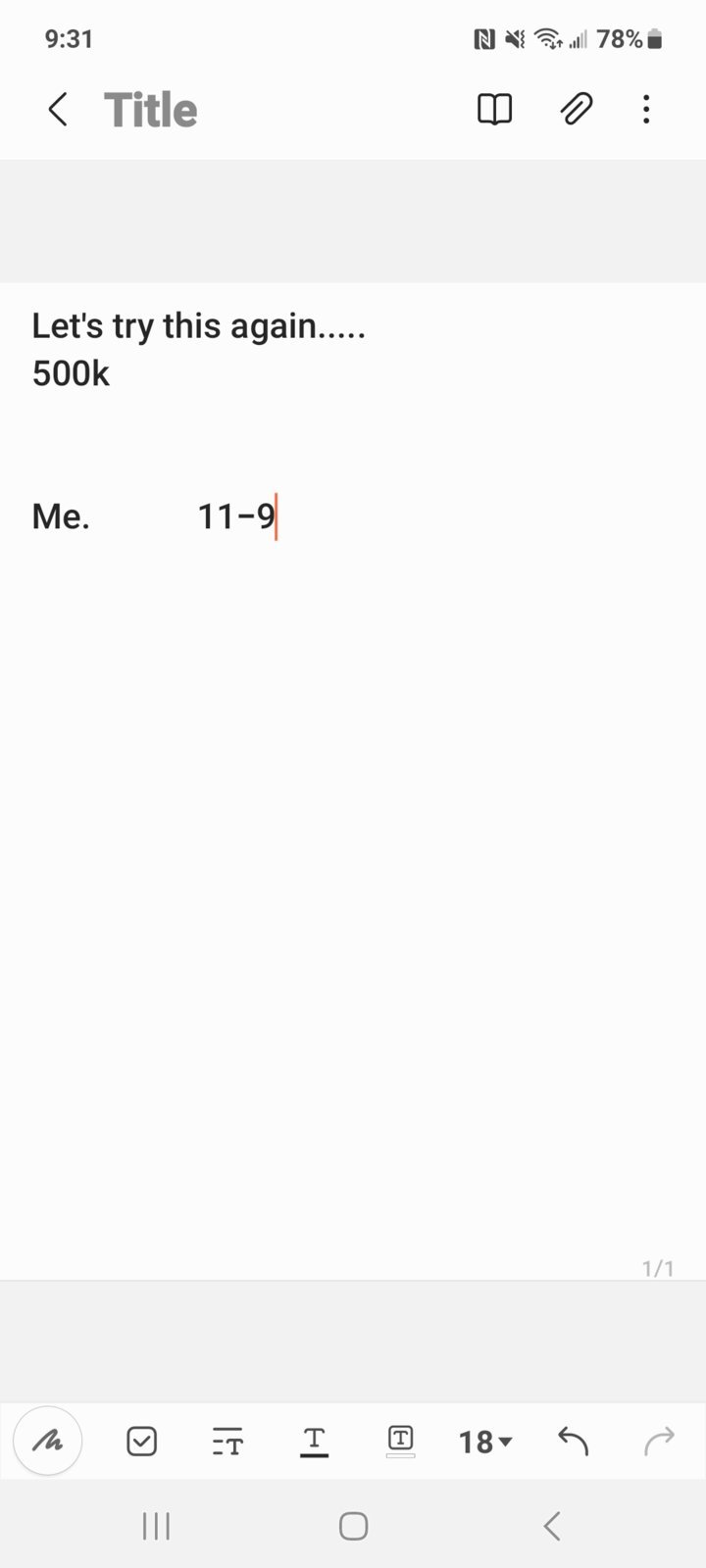Open recent apps from navigation bar
This screenshot has height=1568, width=706.
[x=156, y=1526]
